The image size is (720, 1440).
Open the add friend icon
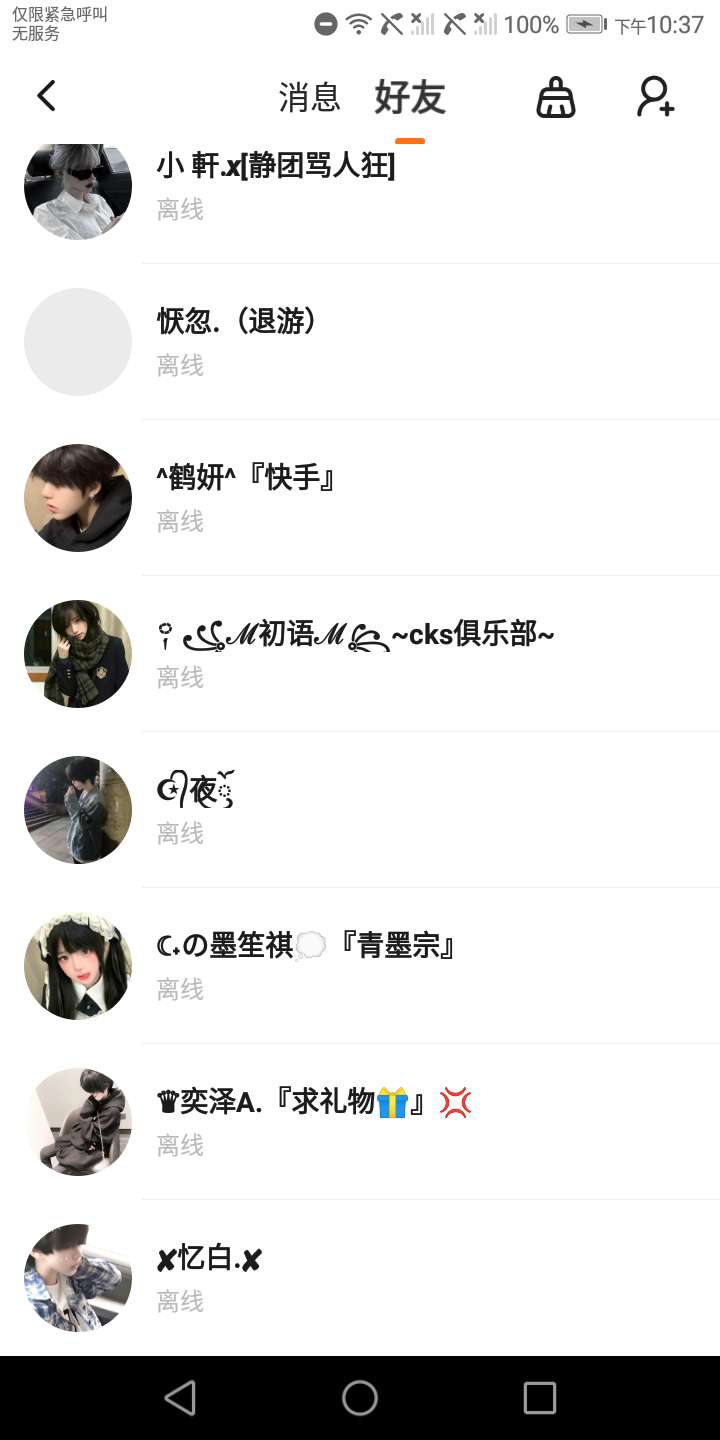tap(656, 98)
